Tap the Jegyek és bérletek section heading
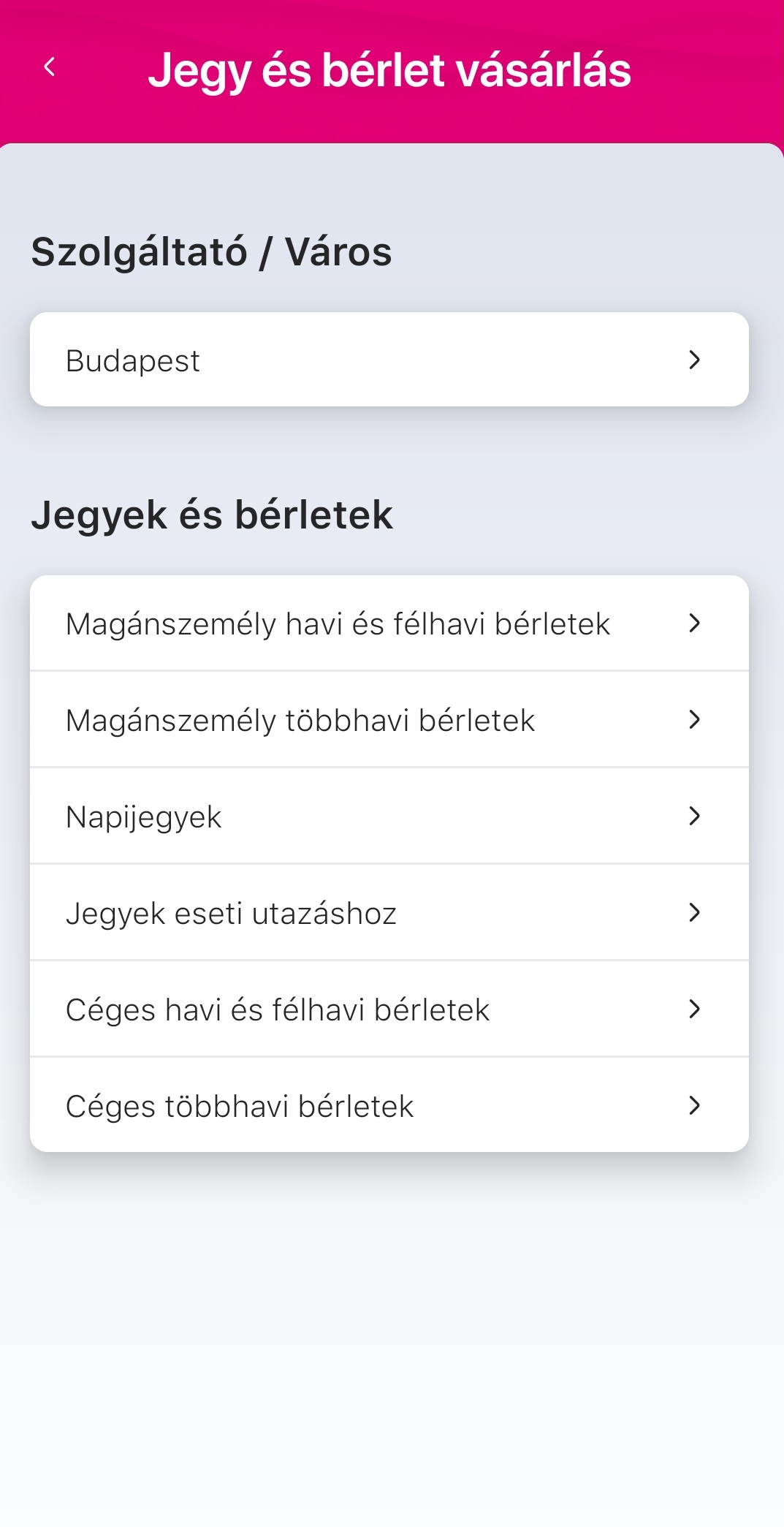The image size is (784, 1527). click(213, 515)
